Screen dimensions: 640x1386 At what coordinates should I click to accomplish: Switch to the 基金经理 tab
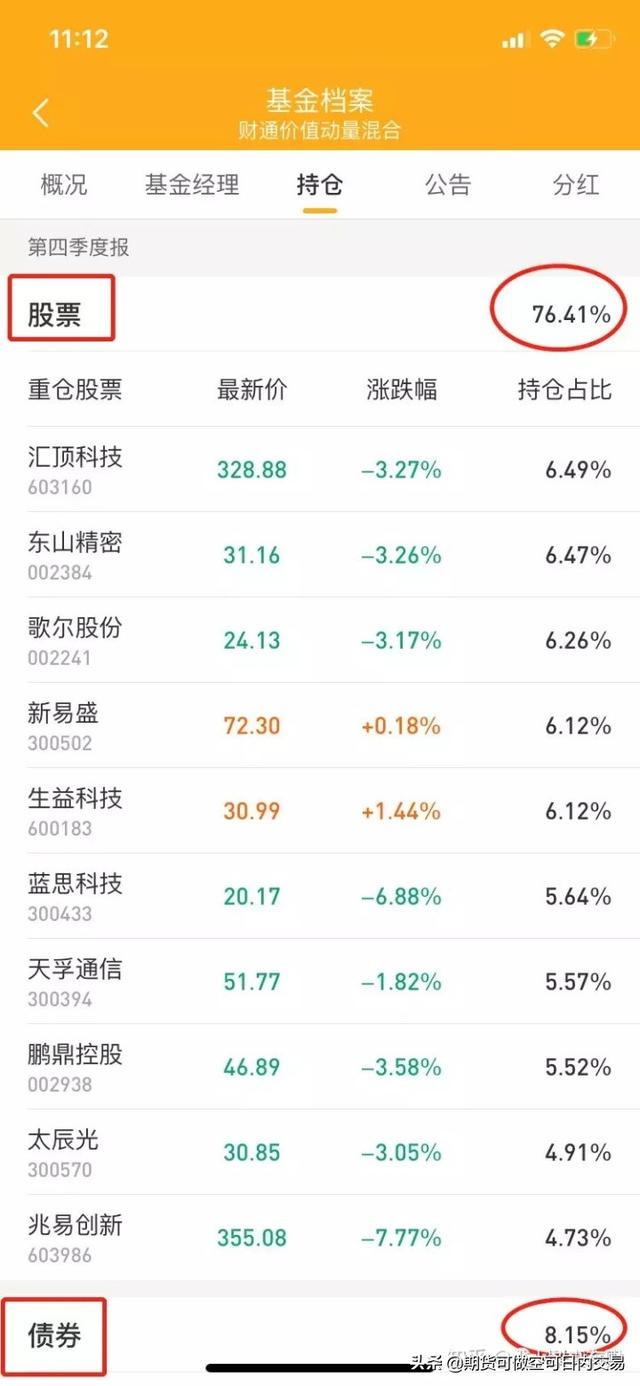[x=192, y=185]
